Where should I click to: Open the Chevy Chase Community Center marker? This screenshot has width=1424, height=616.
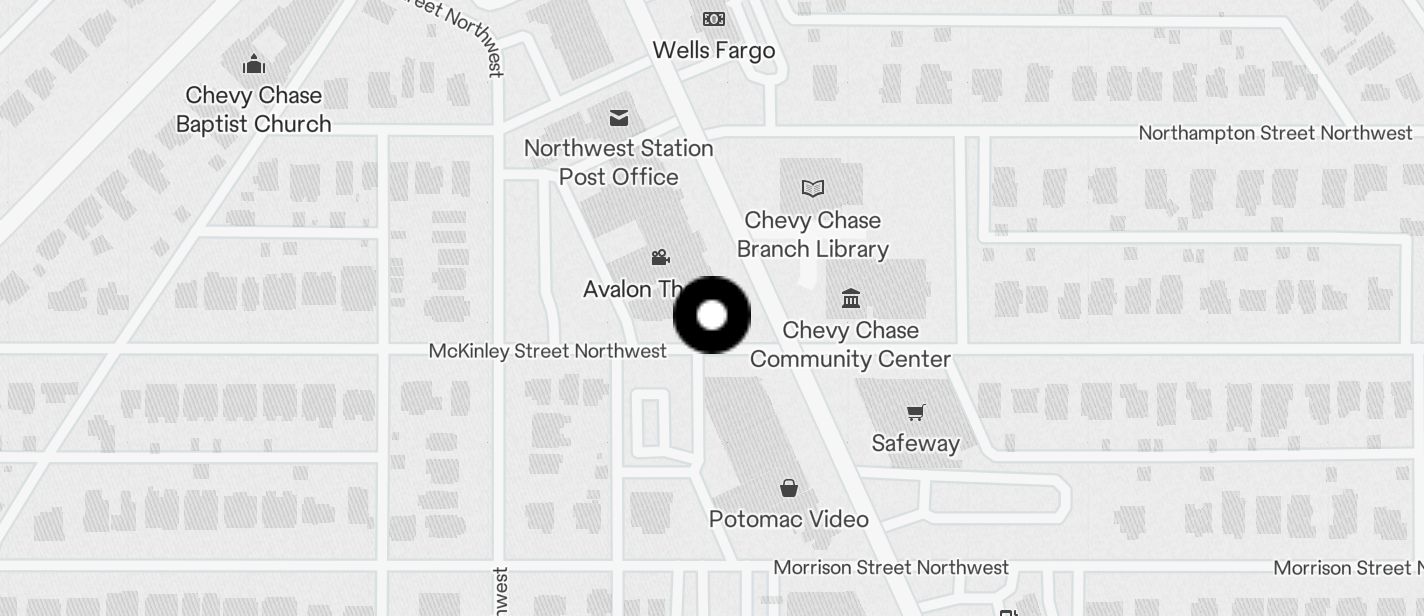point(851,298)
